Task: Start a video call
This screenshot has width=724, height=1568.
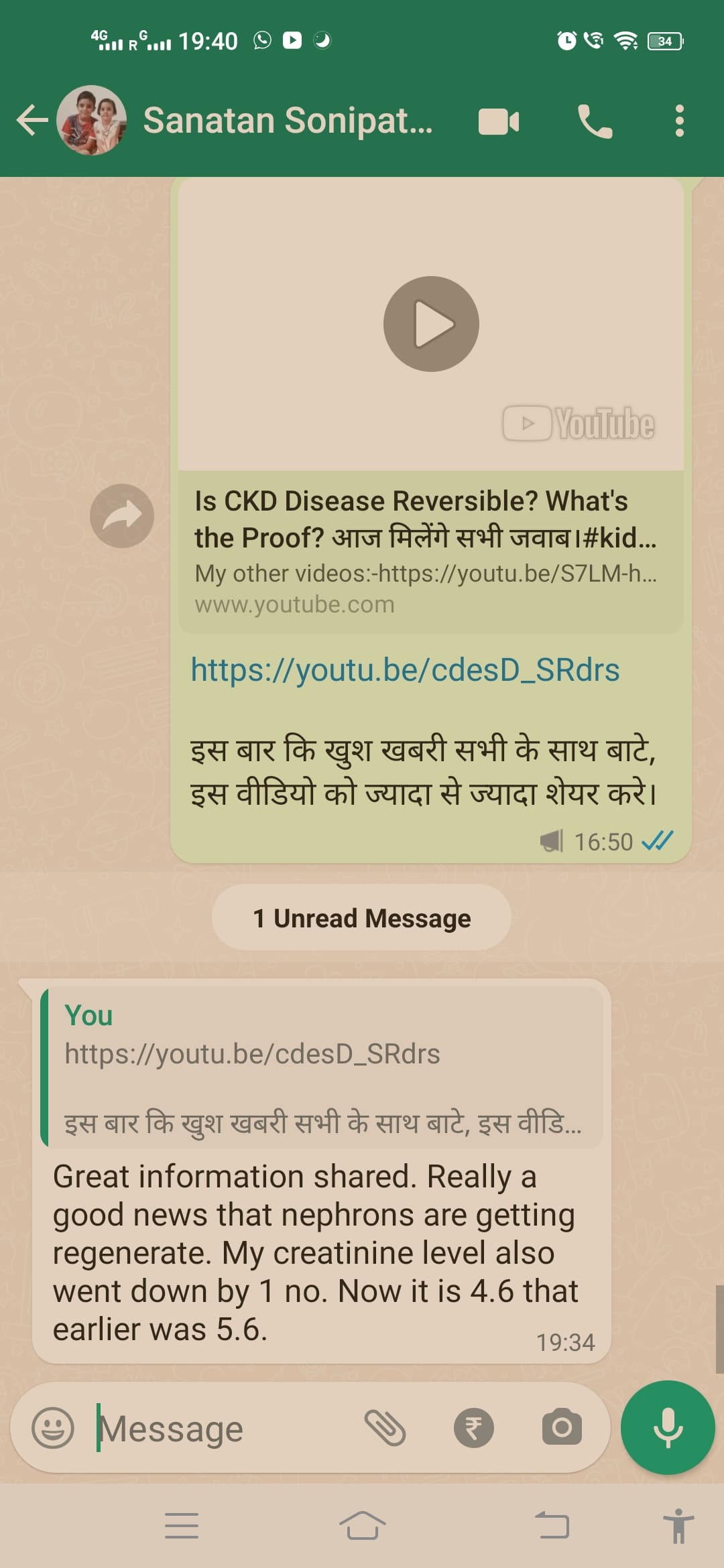Action: tap(499, 122)
